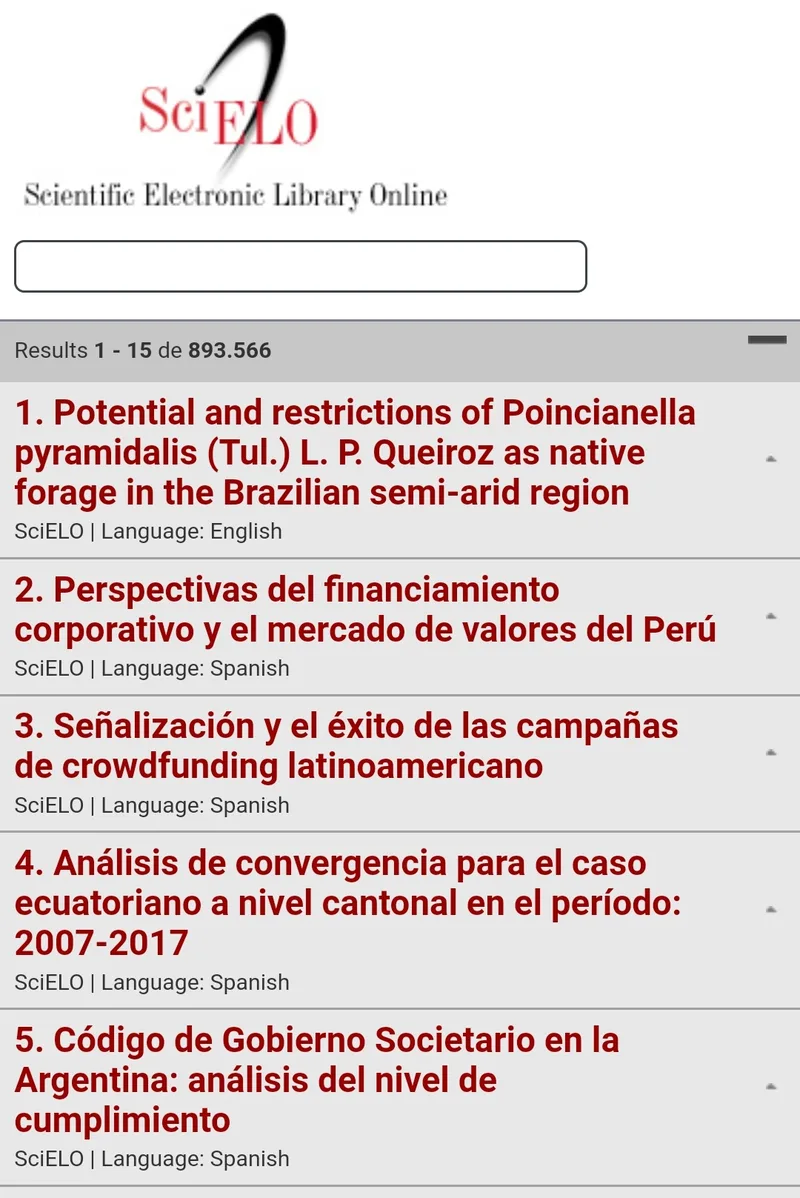Open the Ecuadorian cantonal convergence analysis article
This screenshot has width=800, height=1198.
[348, 902]
